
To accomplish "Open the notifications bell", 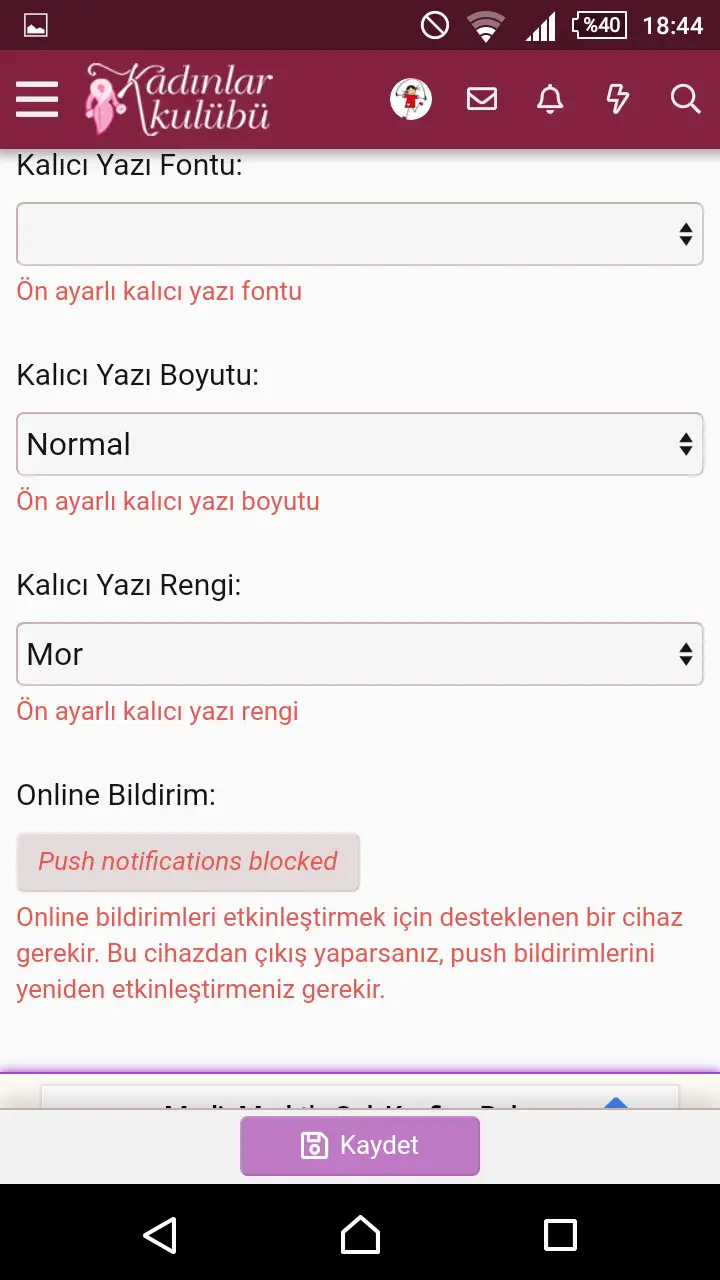I will click(x=550, y=99).
